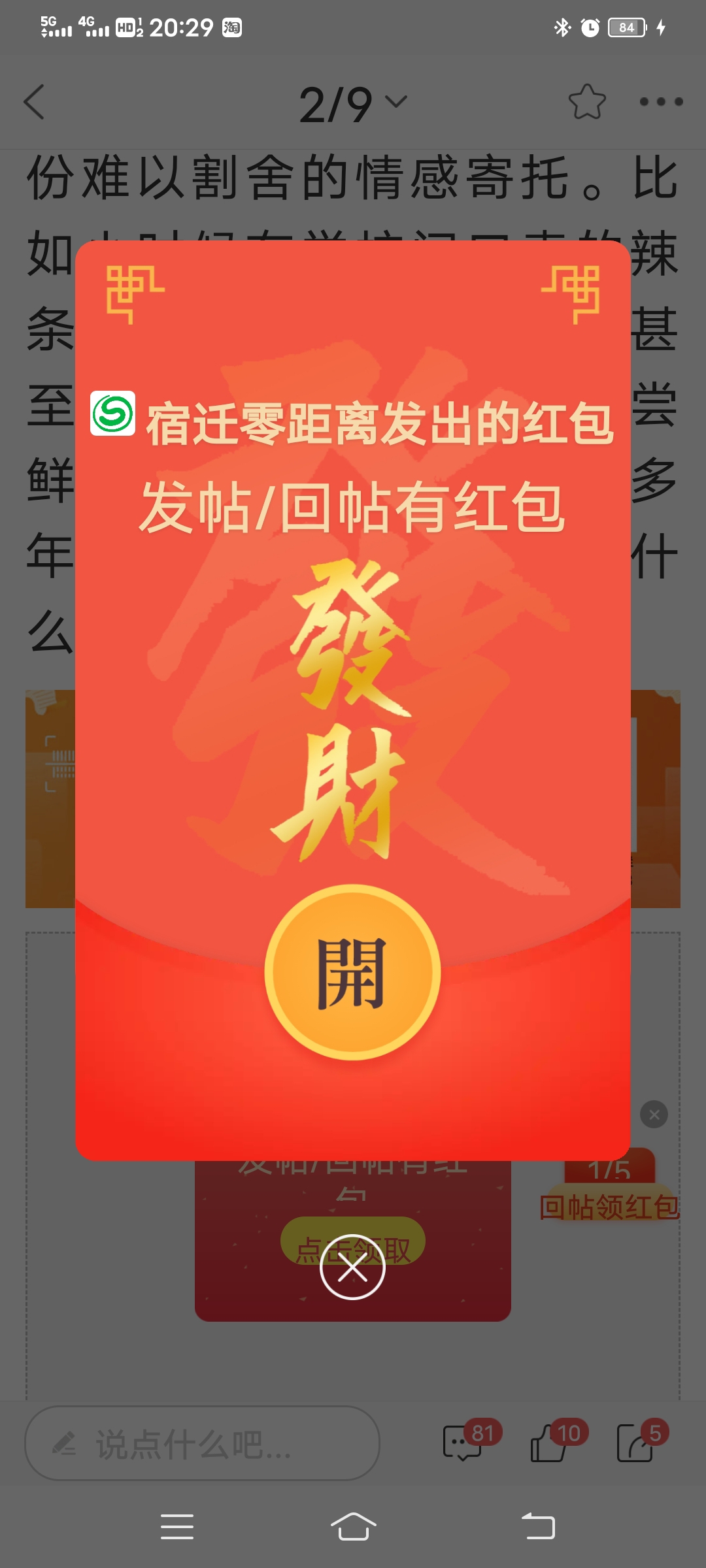Go to the system home screen
This screenshot has height=1568, width=706.
[x=353, y=1527]
